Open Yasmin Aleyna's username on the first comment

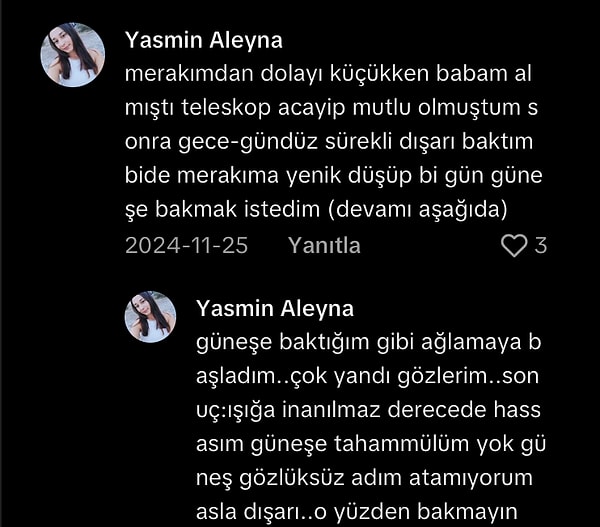pos(203,40)
